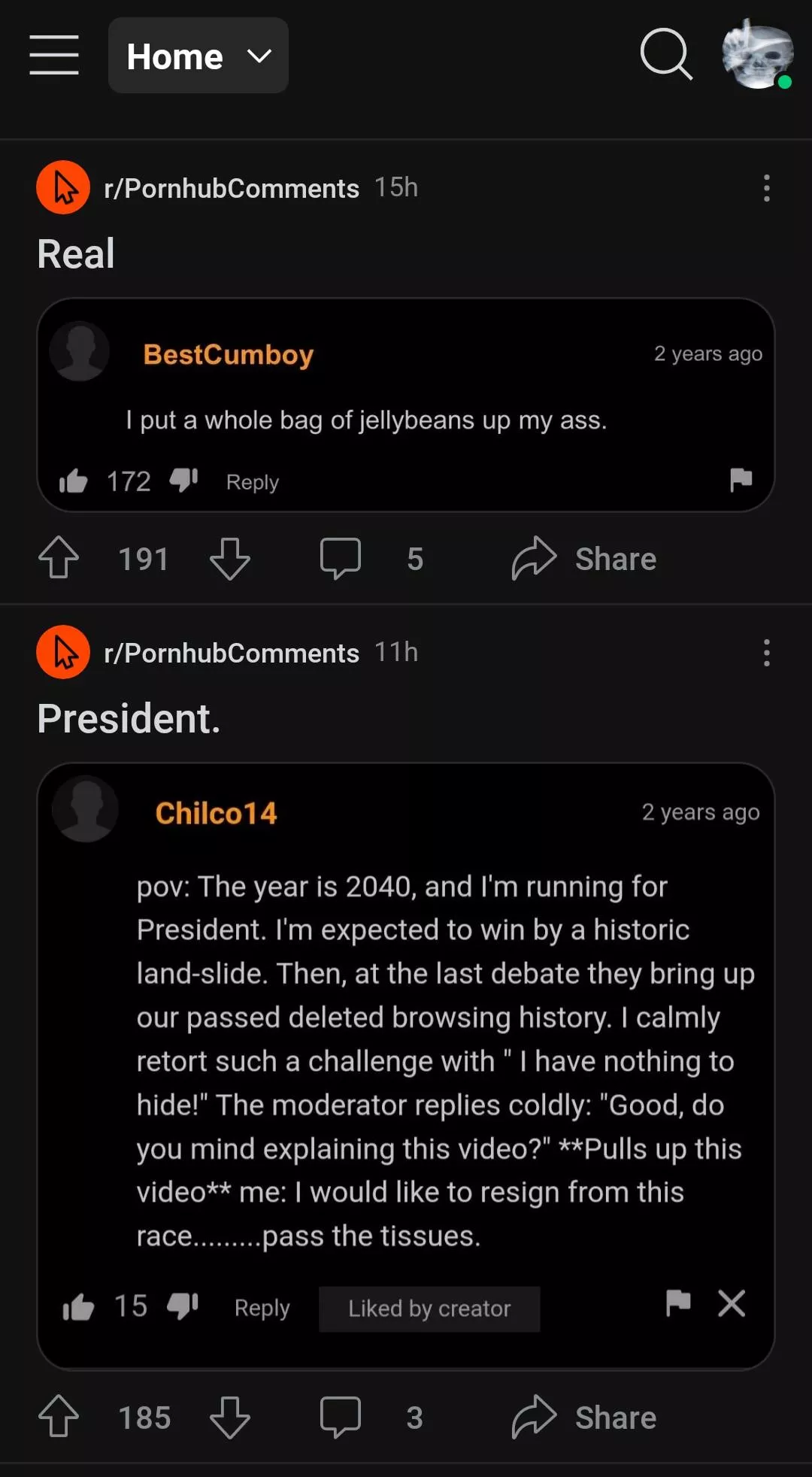This screenshot has height=1477, width=812.
Task: Open the search
Action: click(666, 56)
